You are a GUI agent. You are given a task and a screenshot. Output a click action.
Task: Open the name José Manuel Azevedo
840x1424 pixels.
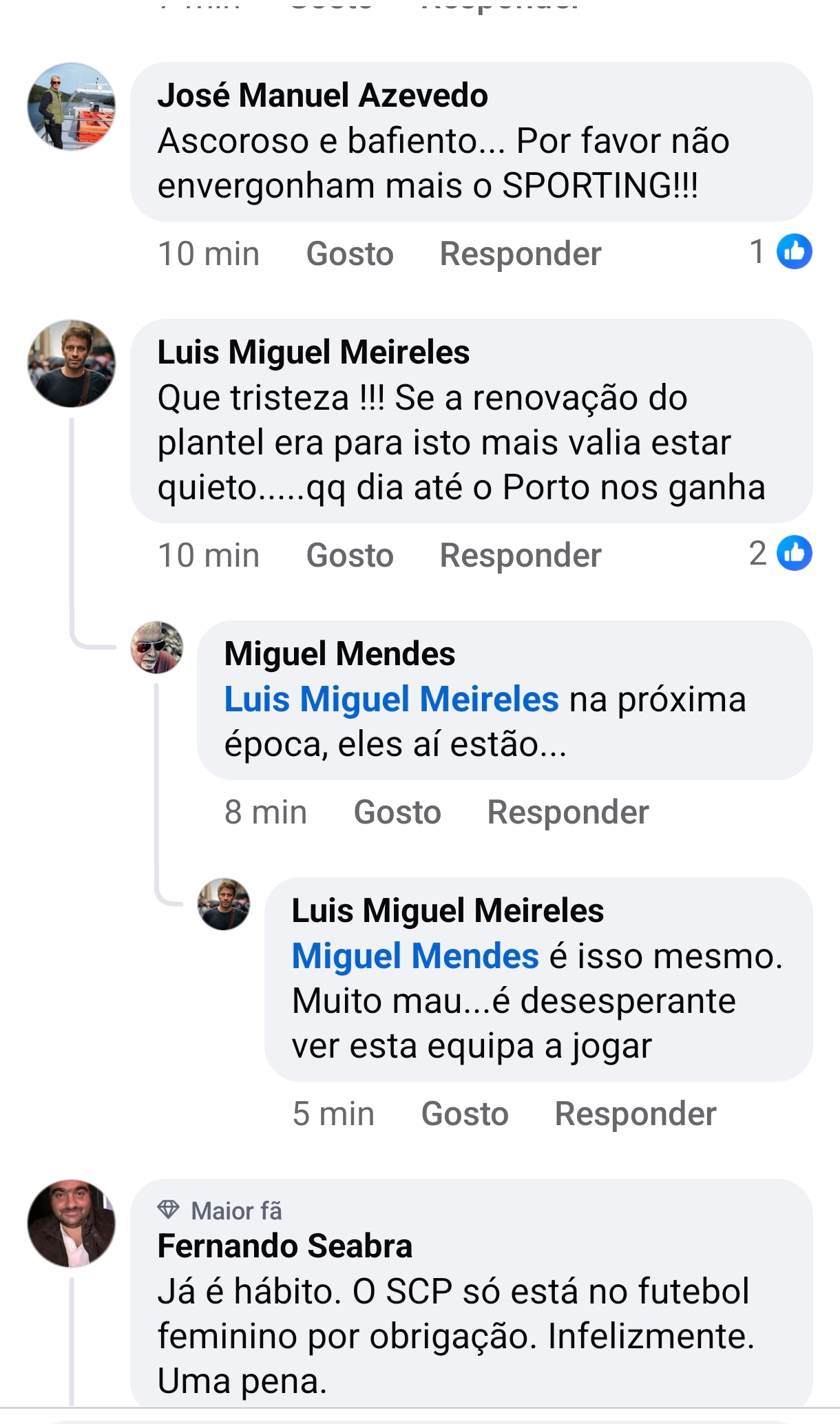(x=323, y=95)
